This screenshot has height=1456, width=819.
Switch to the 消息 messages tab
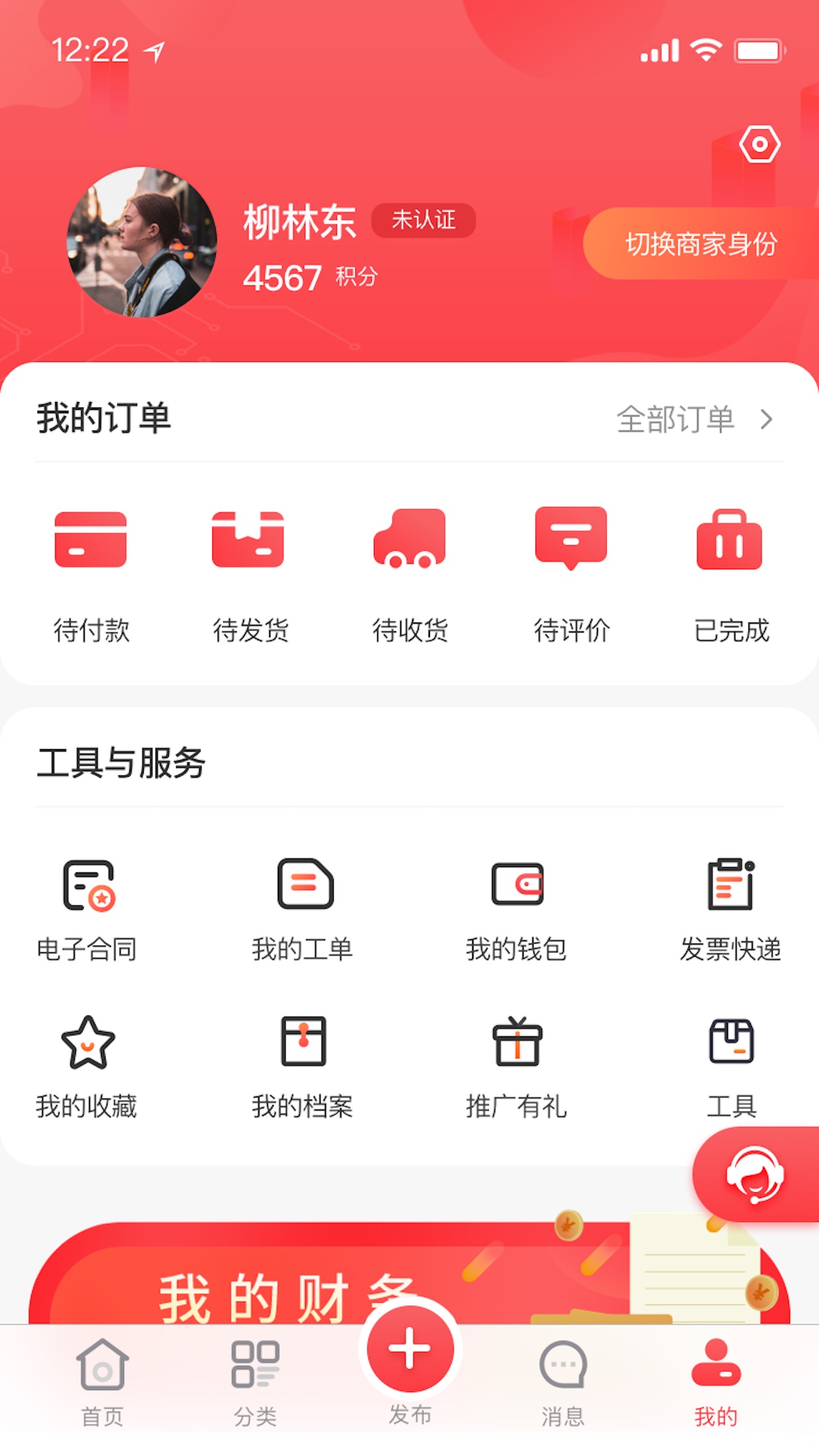tap(563, 1383)
